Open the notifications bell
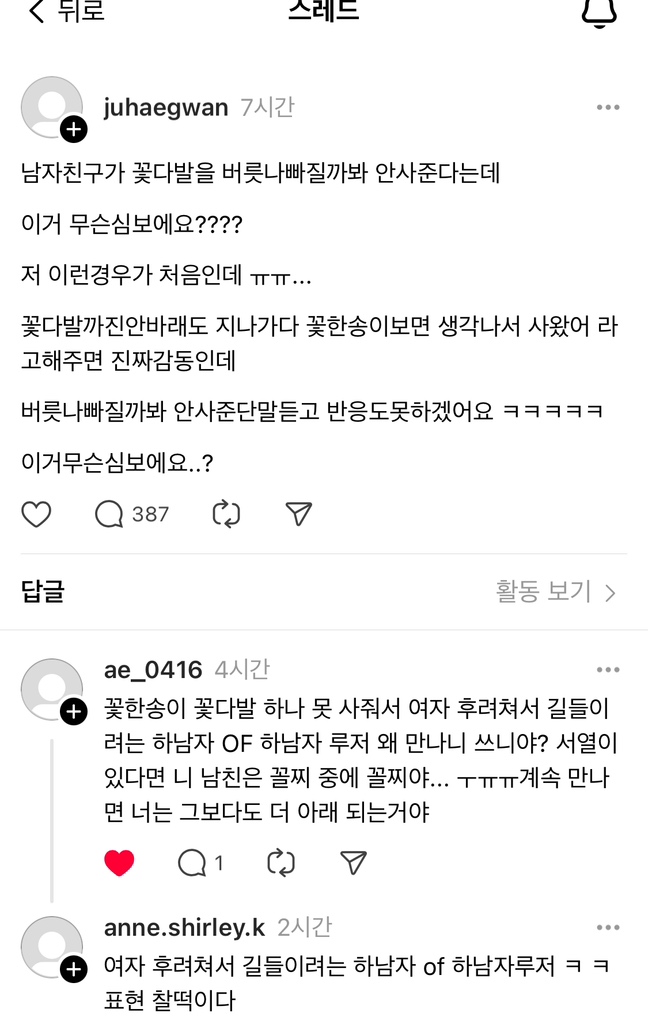The image size is (648, 1024). tap(599, 12)
